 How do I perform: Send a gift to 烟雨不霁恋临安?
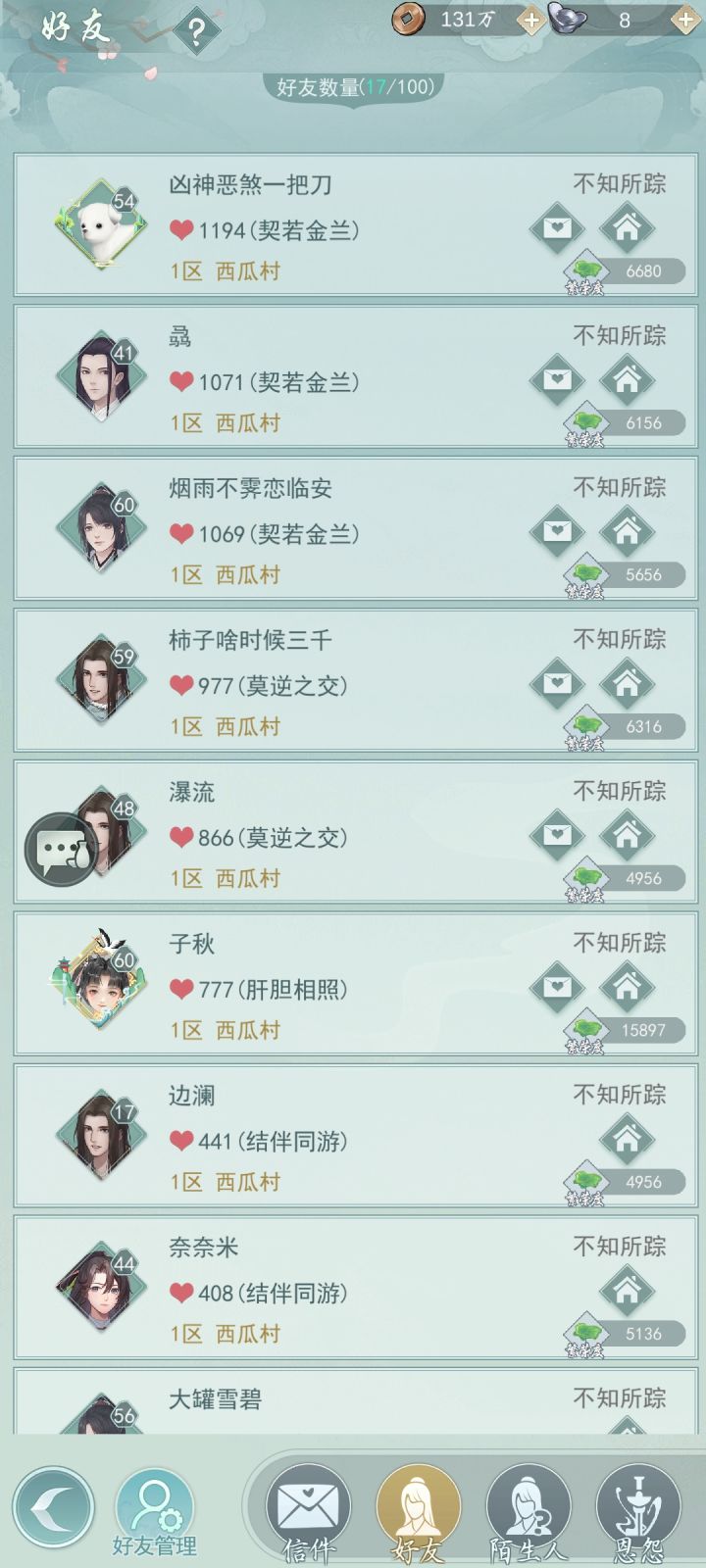tap(557, 532)
